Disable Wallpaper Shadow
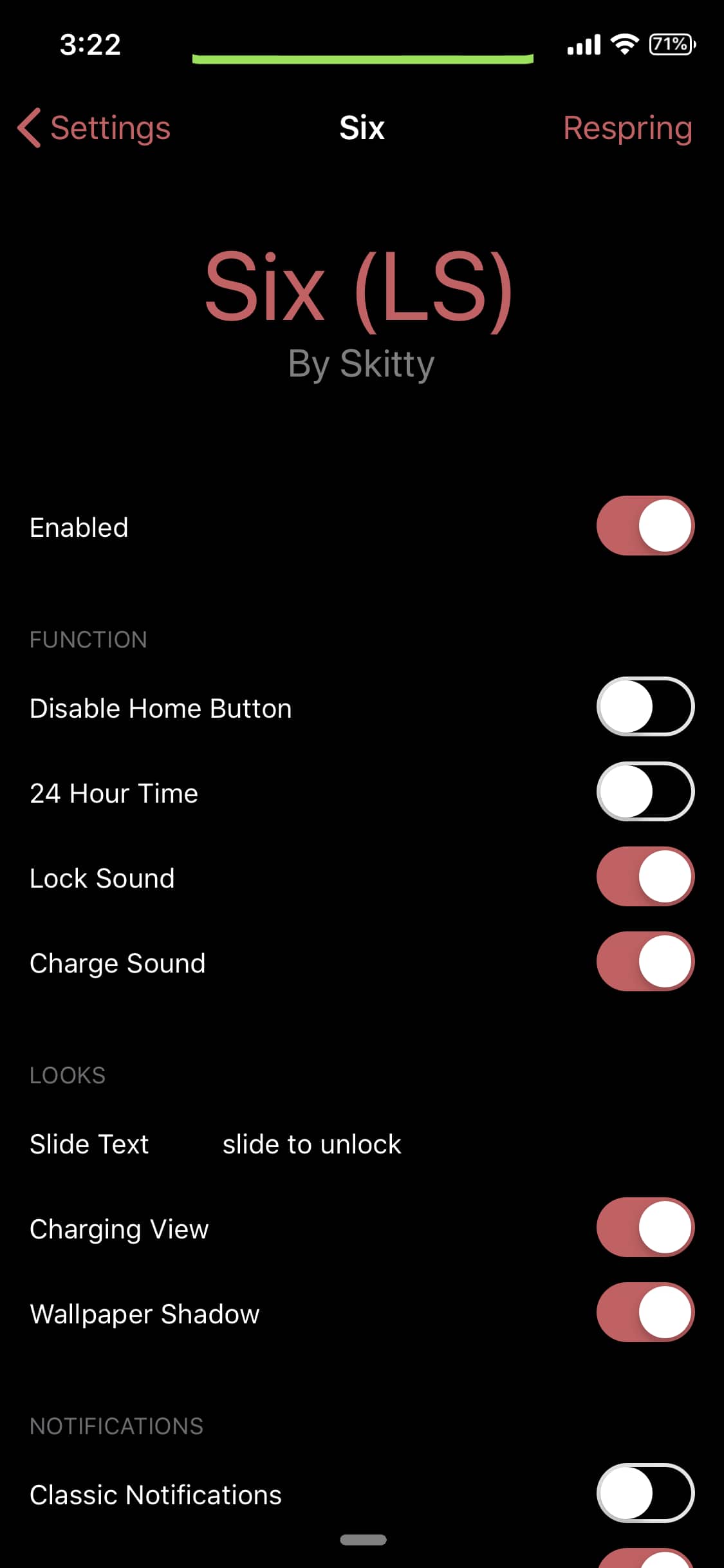 click(x=645, y=1312)
